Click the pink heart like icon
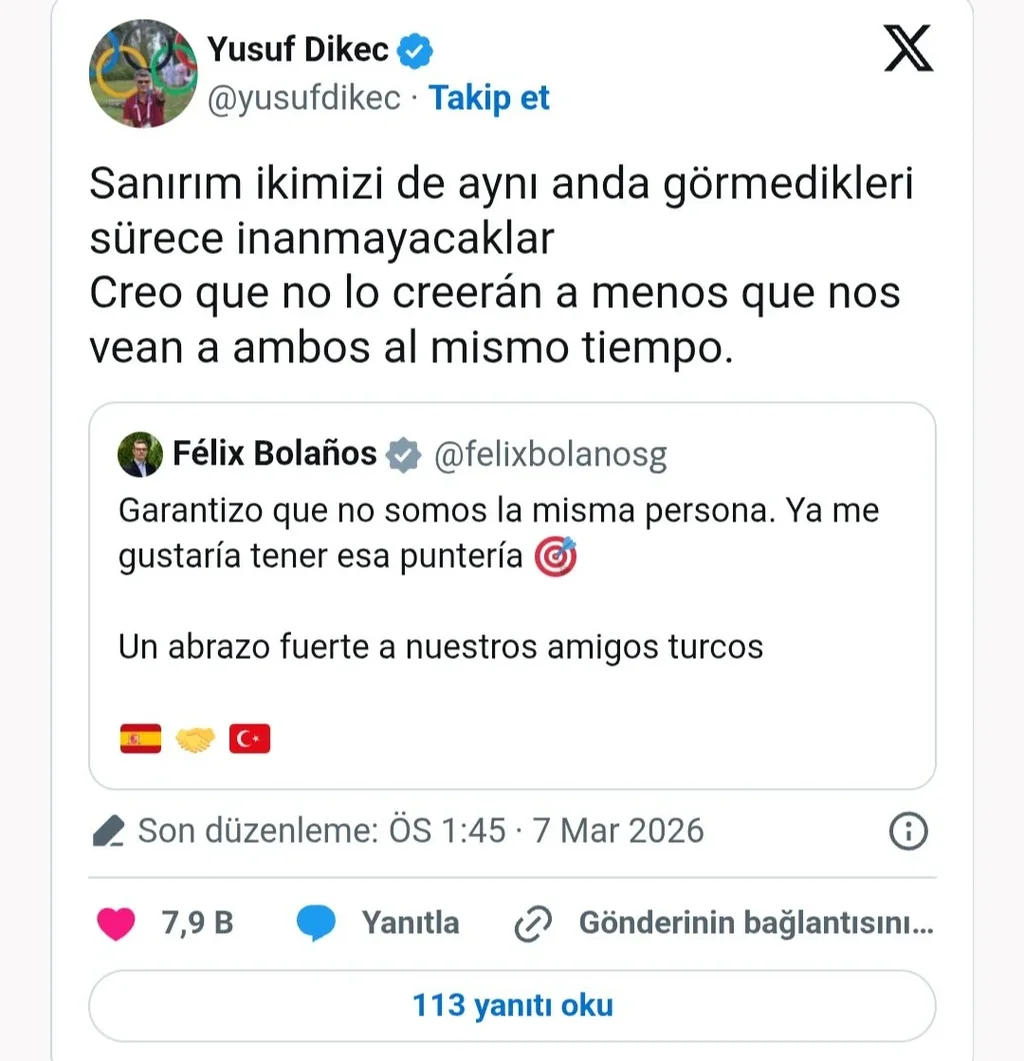The height and width of the screenshot is (1061, 1024). tap(113, 923)
